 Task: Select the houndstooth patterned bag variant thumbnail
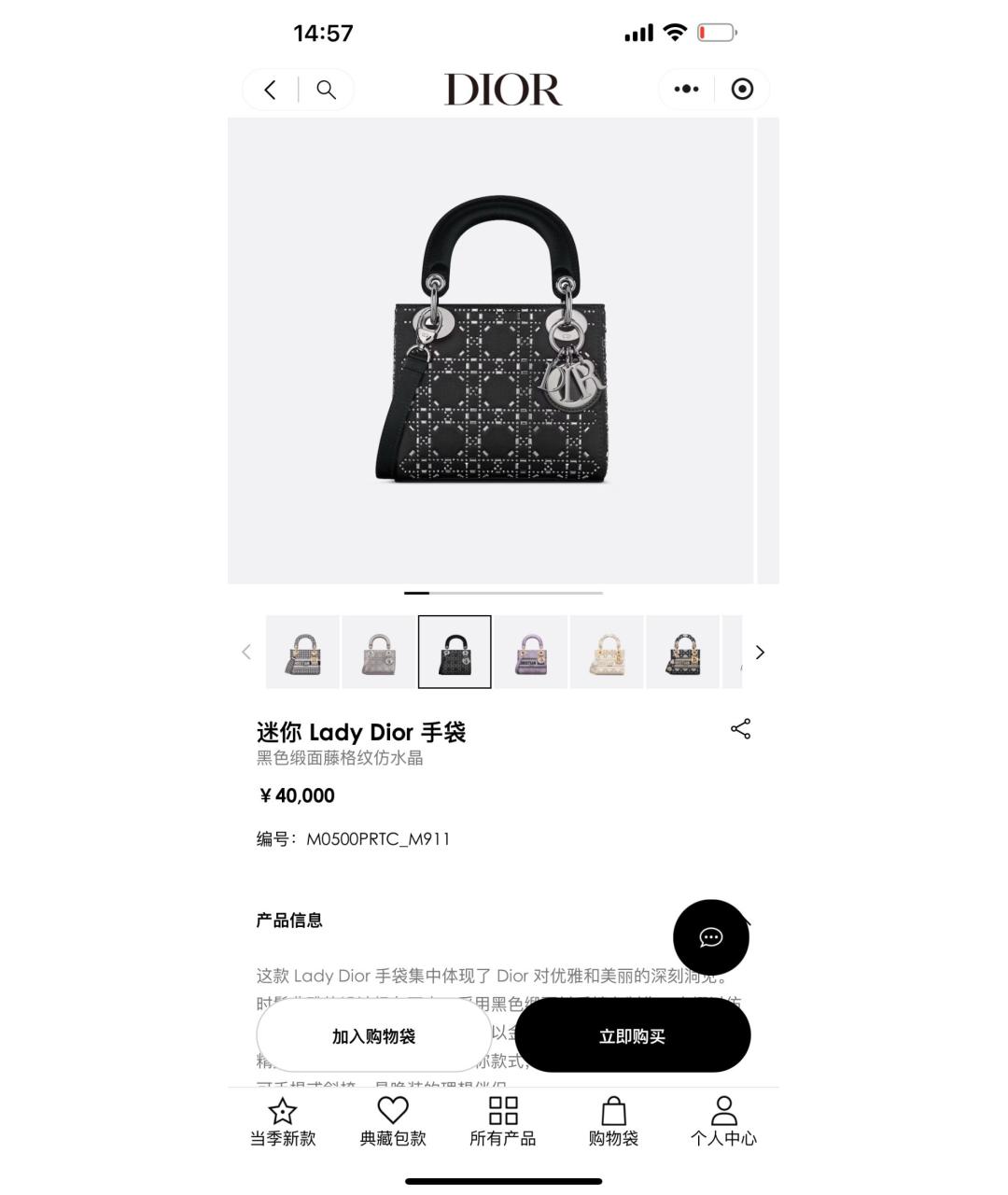[x=302, y=652]
